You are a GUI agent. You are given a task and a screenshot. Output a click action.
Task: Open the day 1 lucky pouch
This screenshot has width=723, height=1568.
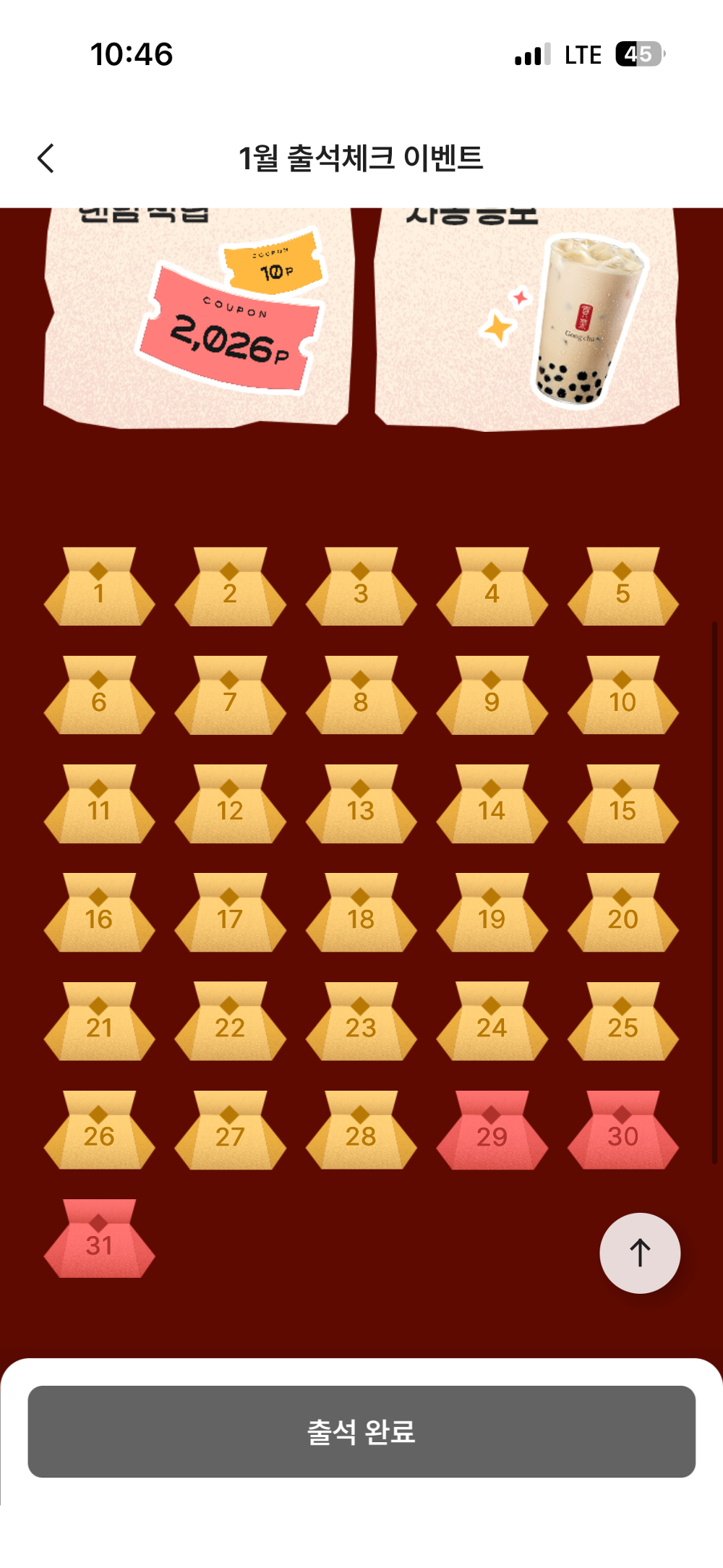tap(99, 589)
